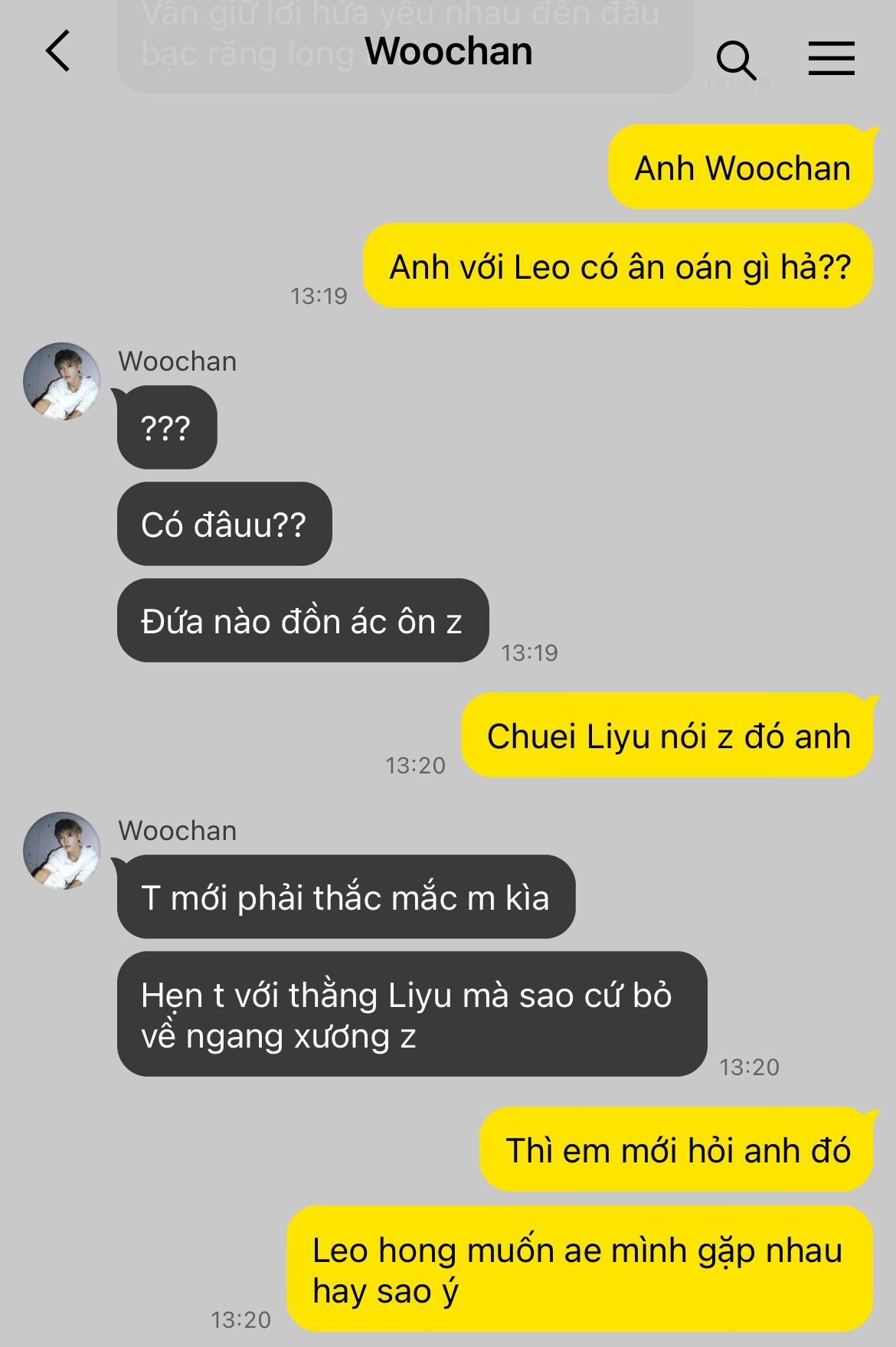Open the chat hamburger menu

click(x=831, y=58)
